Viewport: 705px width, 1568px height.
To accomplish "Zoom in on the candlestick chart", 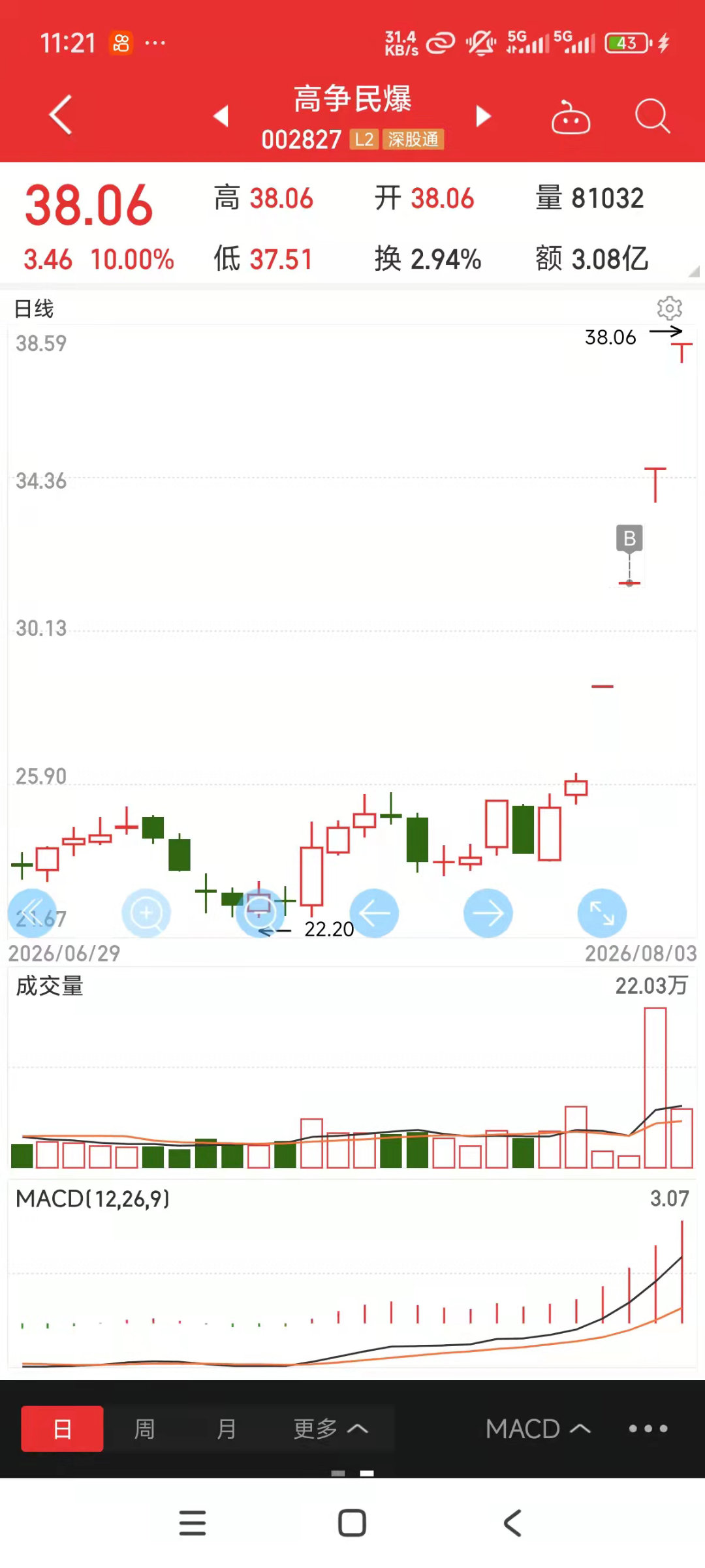I will click(146, 913).
